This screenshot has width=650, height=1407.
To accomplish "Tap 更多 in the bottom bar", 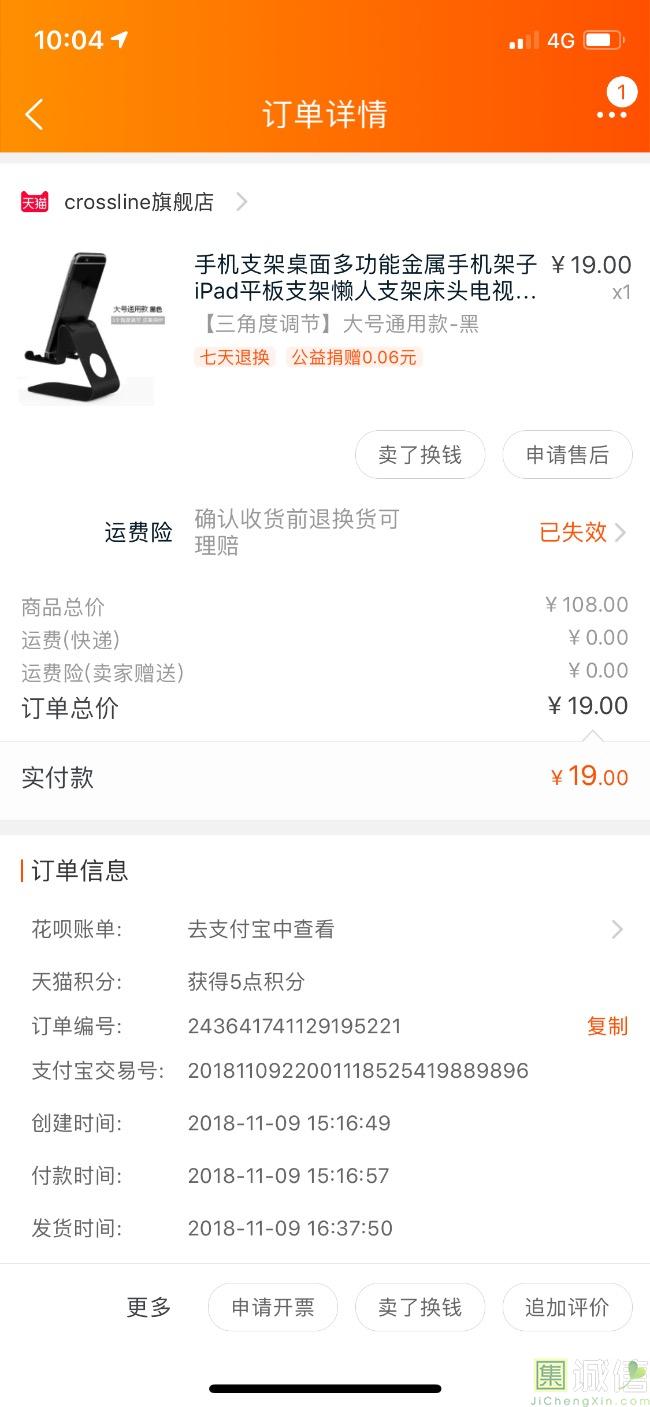I will [149, 1307].
